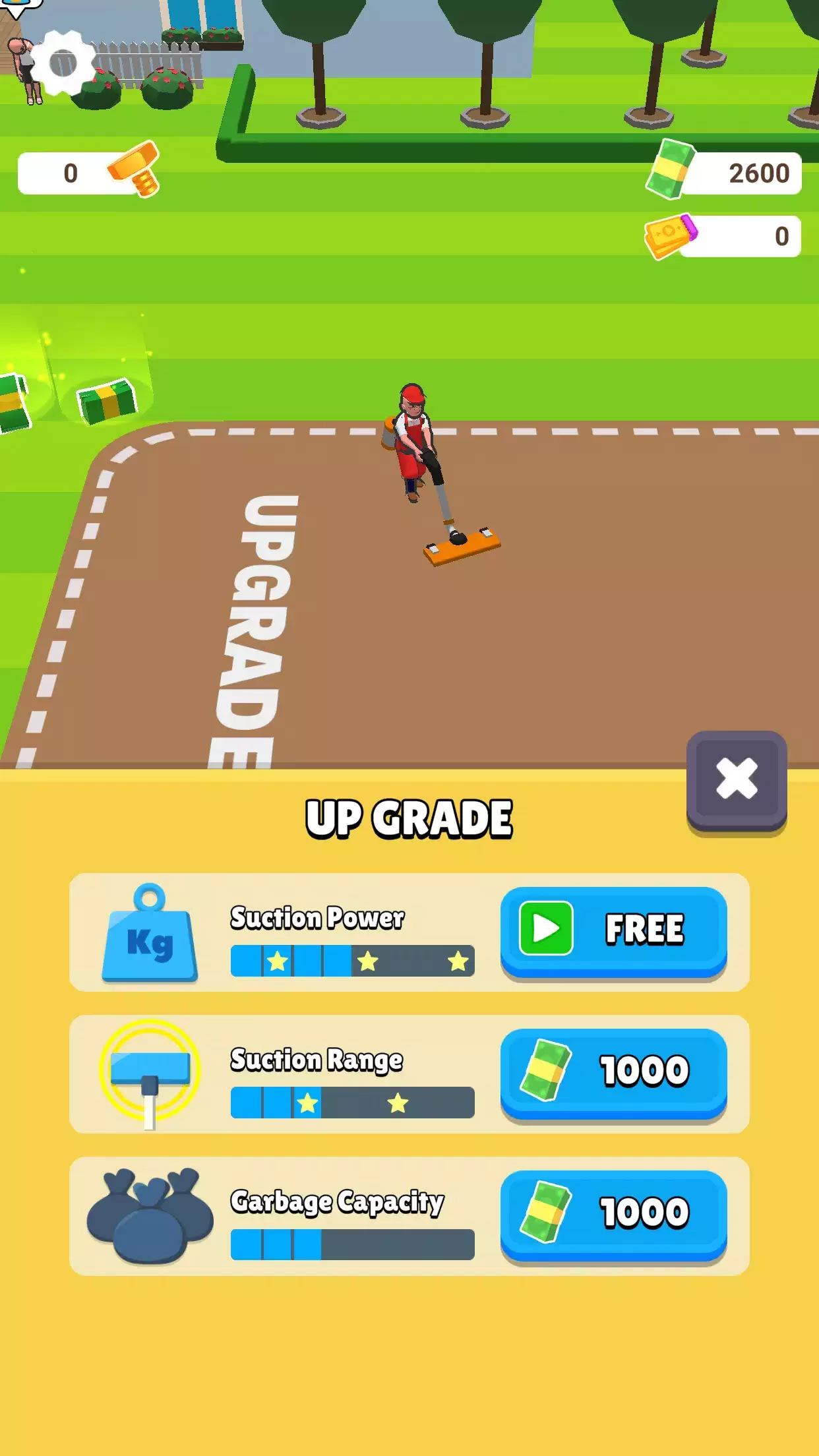Buy Suction Range upgrade for 1000
Image resolution: width=819 pixels, height=1456 pixels.
tap(613, 1072)
